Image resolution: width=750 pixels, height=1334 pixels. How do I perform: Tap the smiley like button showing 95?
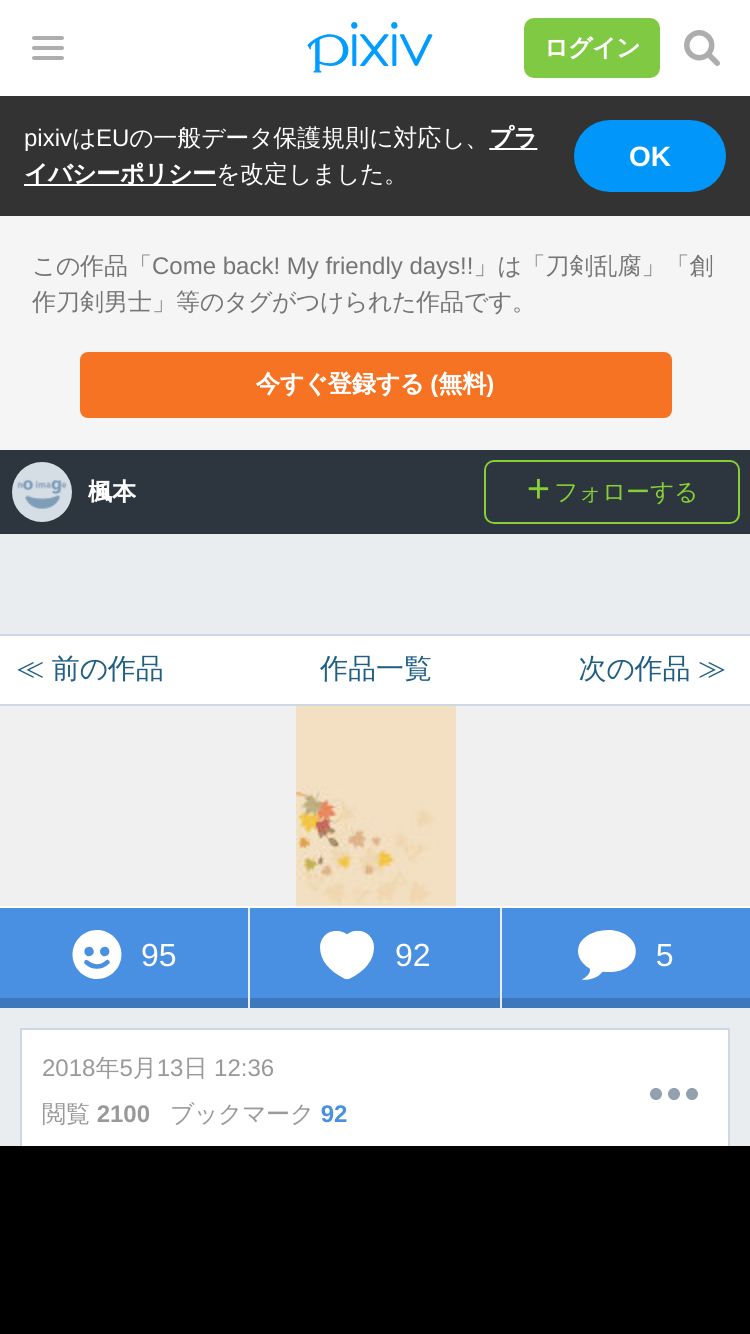pyautogui.click(x=124, y=955)
